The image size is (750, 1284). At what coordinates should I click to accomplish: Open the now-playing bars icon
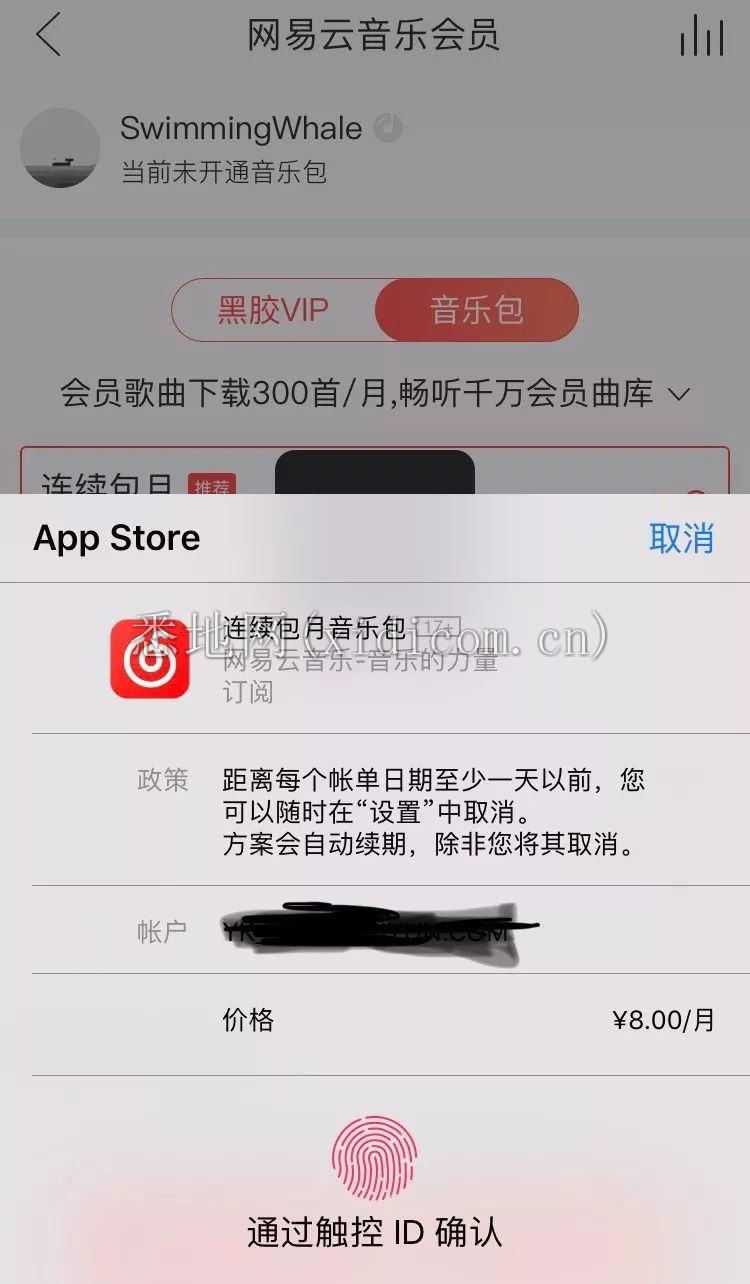click(x=701, y=37)
